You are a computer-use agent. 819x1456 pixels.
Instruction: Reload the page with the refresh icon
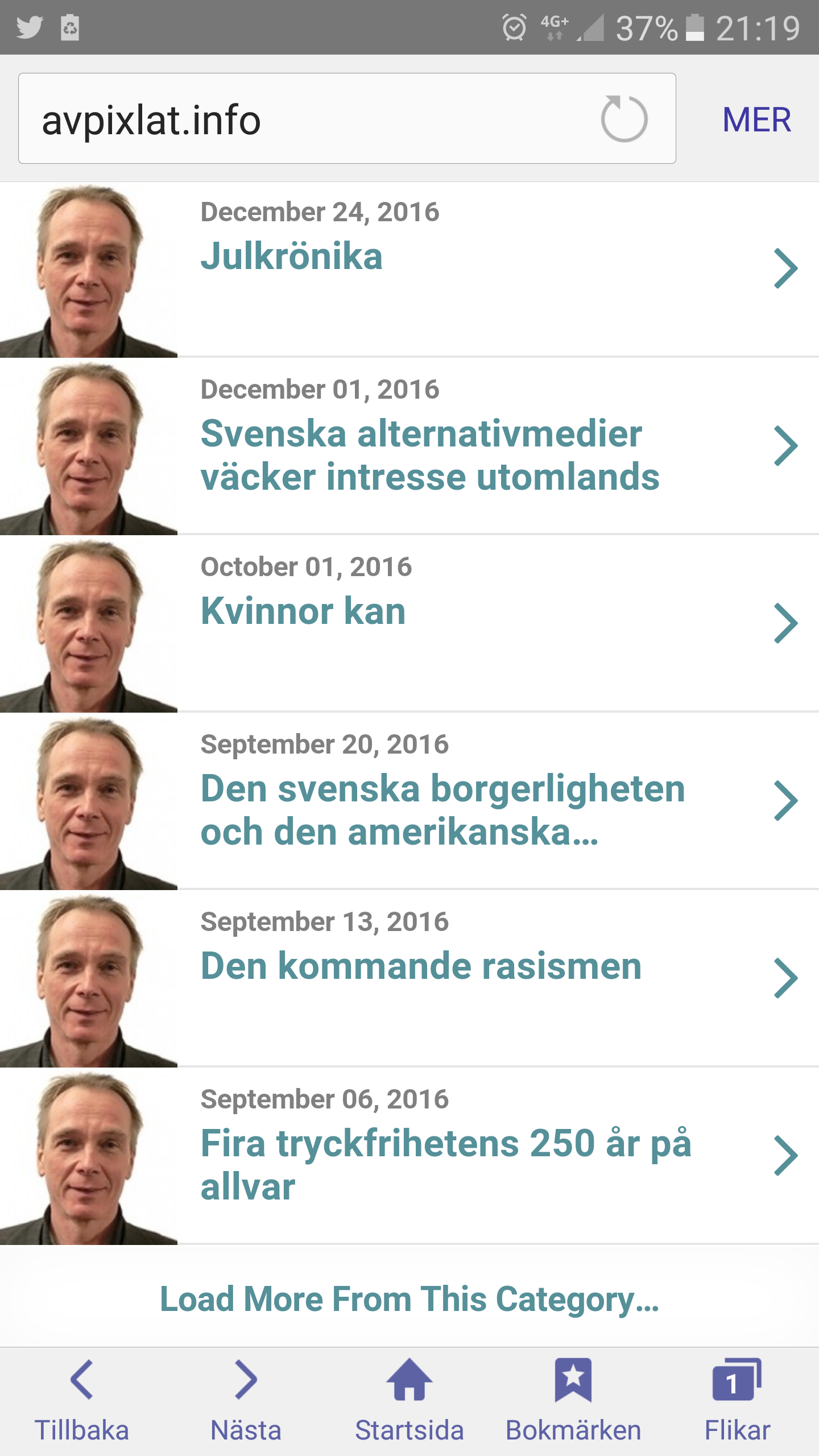[624, 119]
